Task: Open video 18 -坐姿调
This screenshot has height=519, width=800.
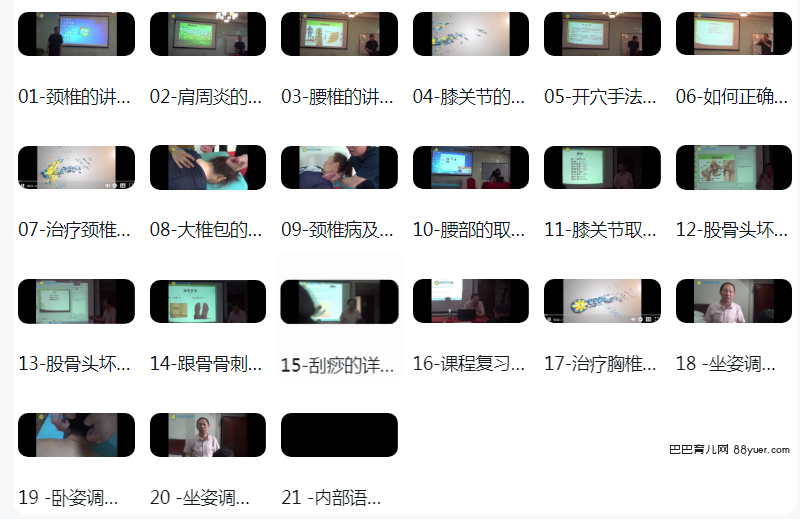Action: (x=734, y=301)
